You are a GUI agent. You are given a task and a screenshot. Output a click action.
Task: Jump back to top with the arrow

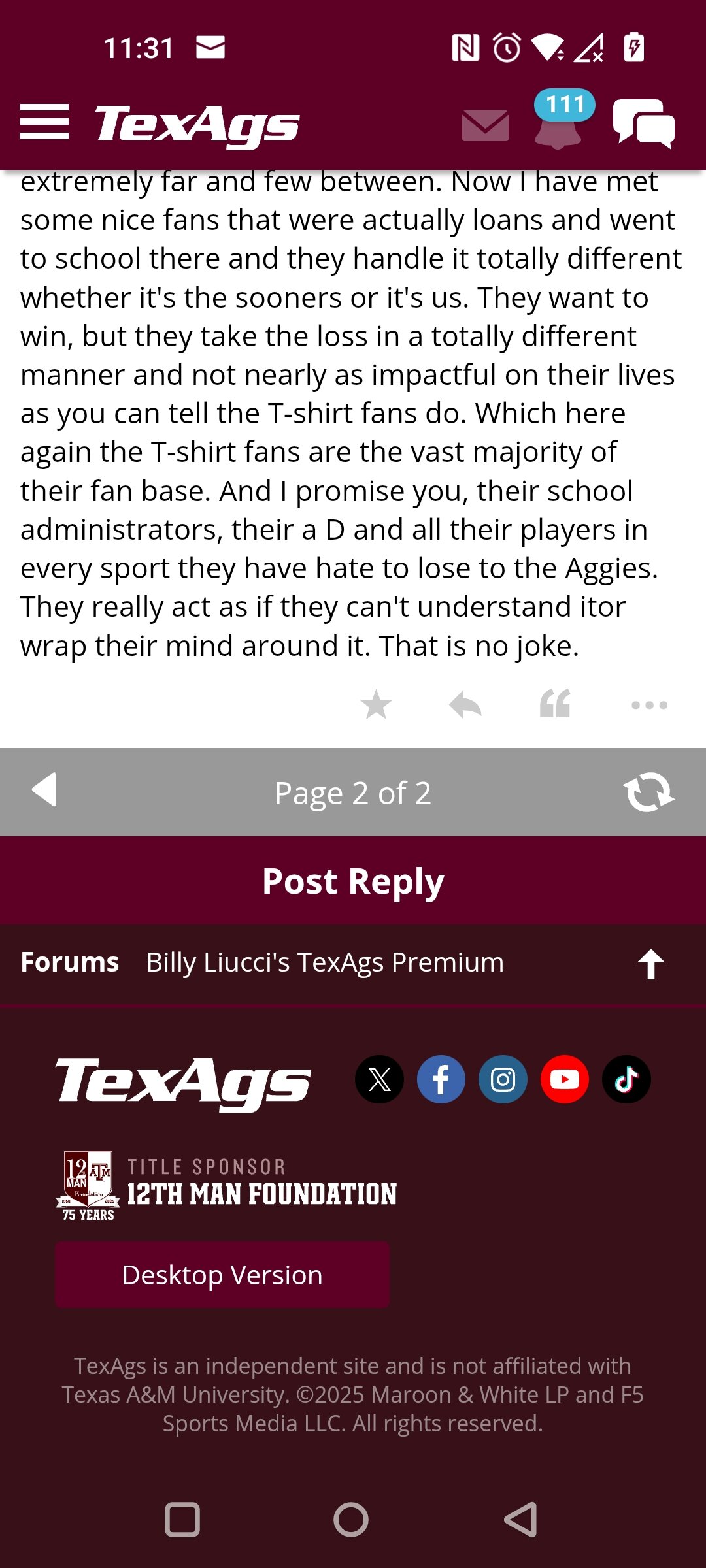click(x=651, y=964)
